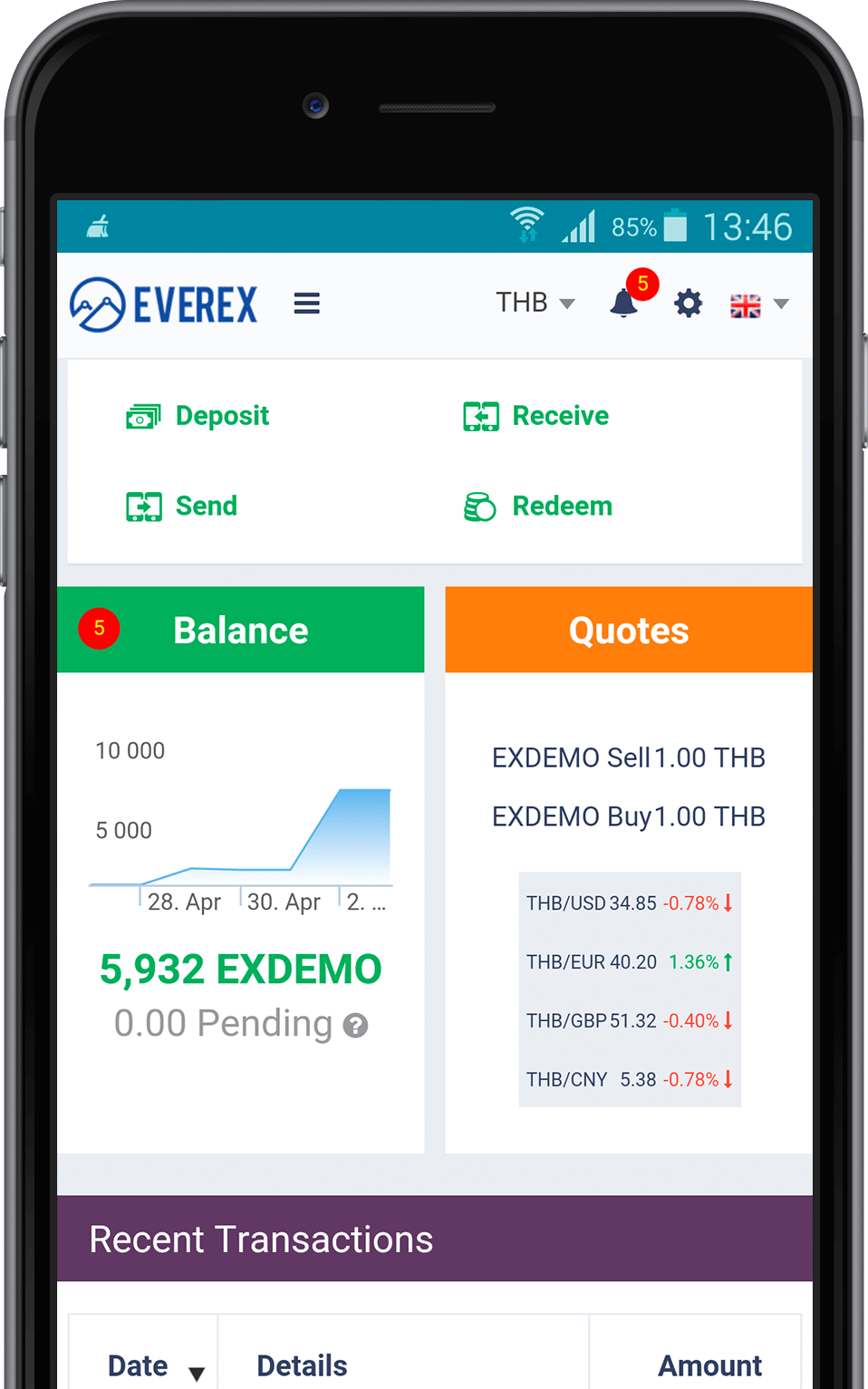868x1389 pixels.
Task: Sort transactions by Date
Action: 155,1365
